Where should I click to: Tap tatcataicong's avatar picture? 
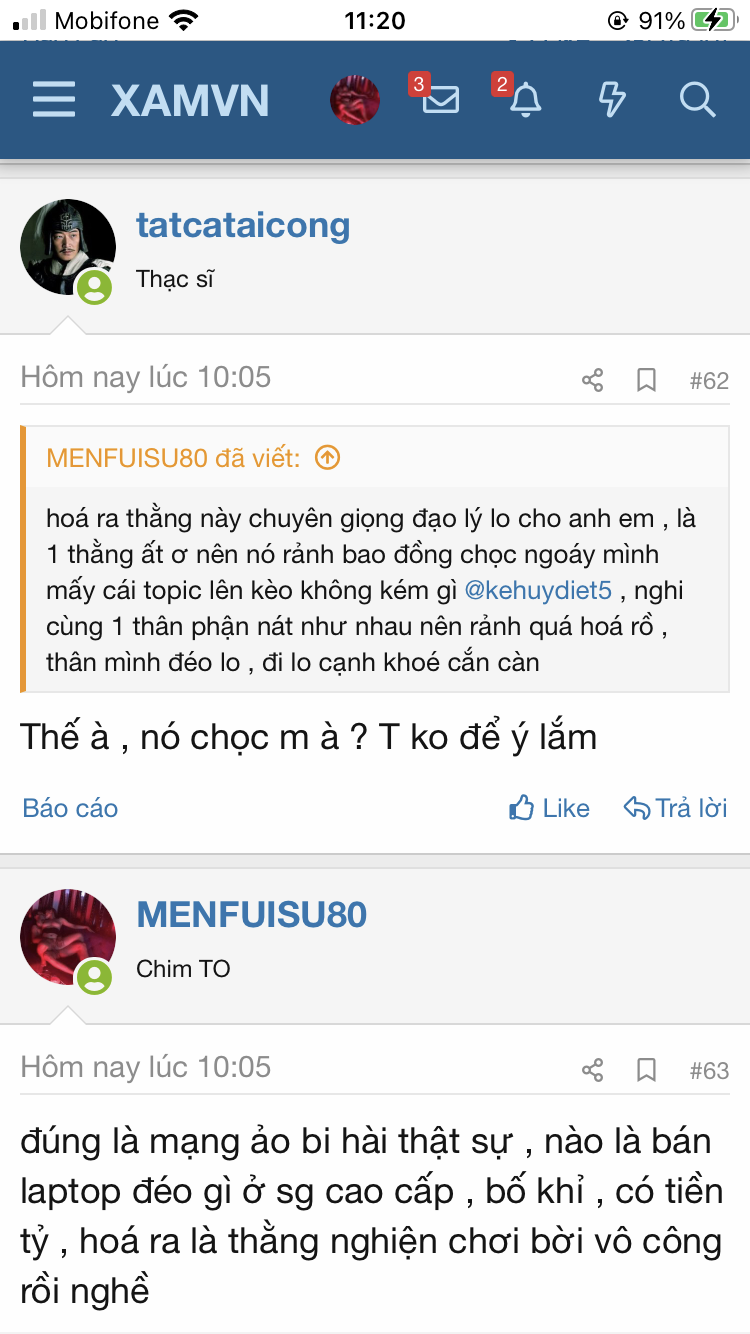point(68,247)
